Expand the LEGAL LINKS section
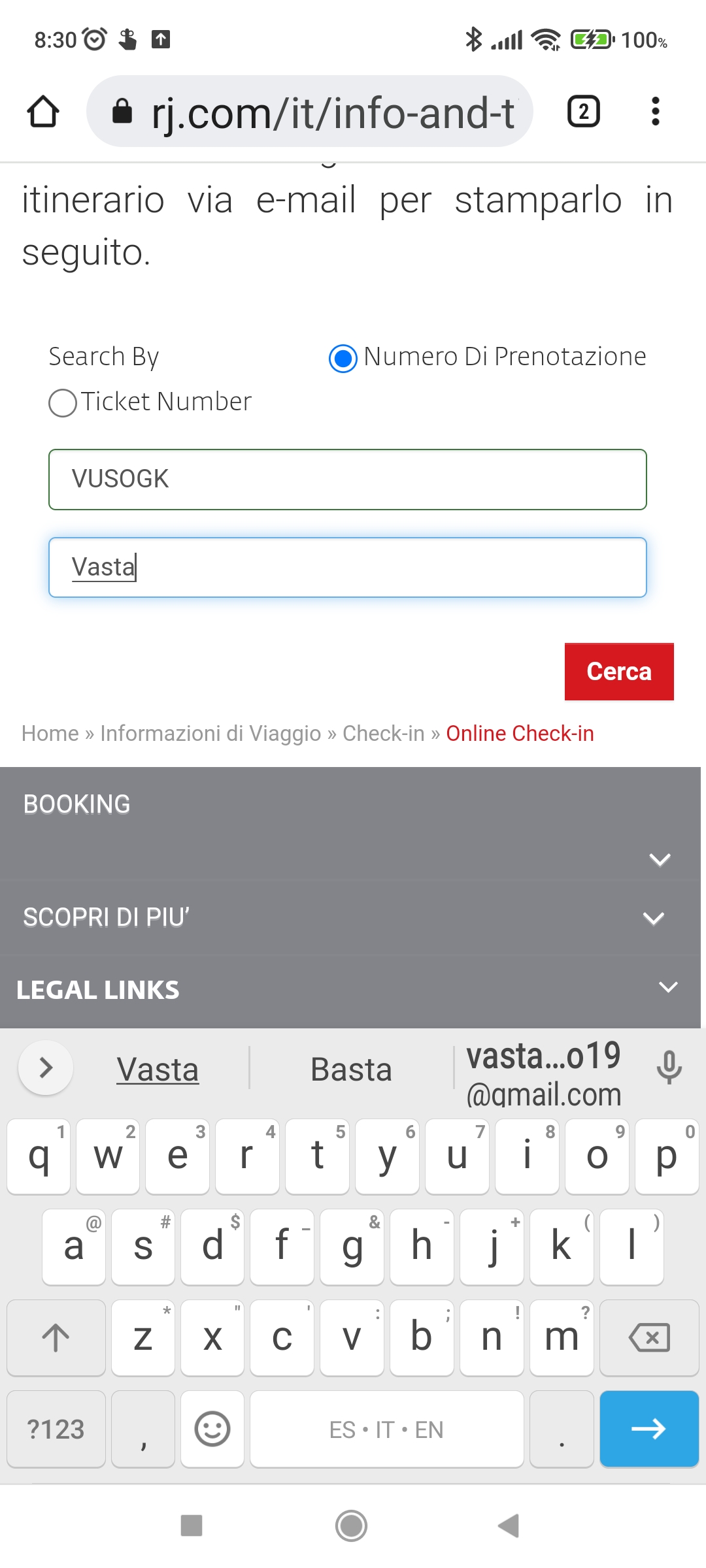 350,989
